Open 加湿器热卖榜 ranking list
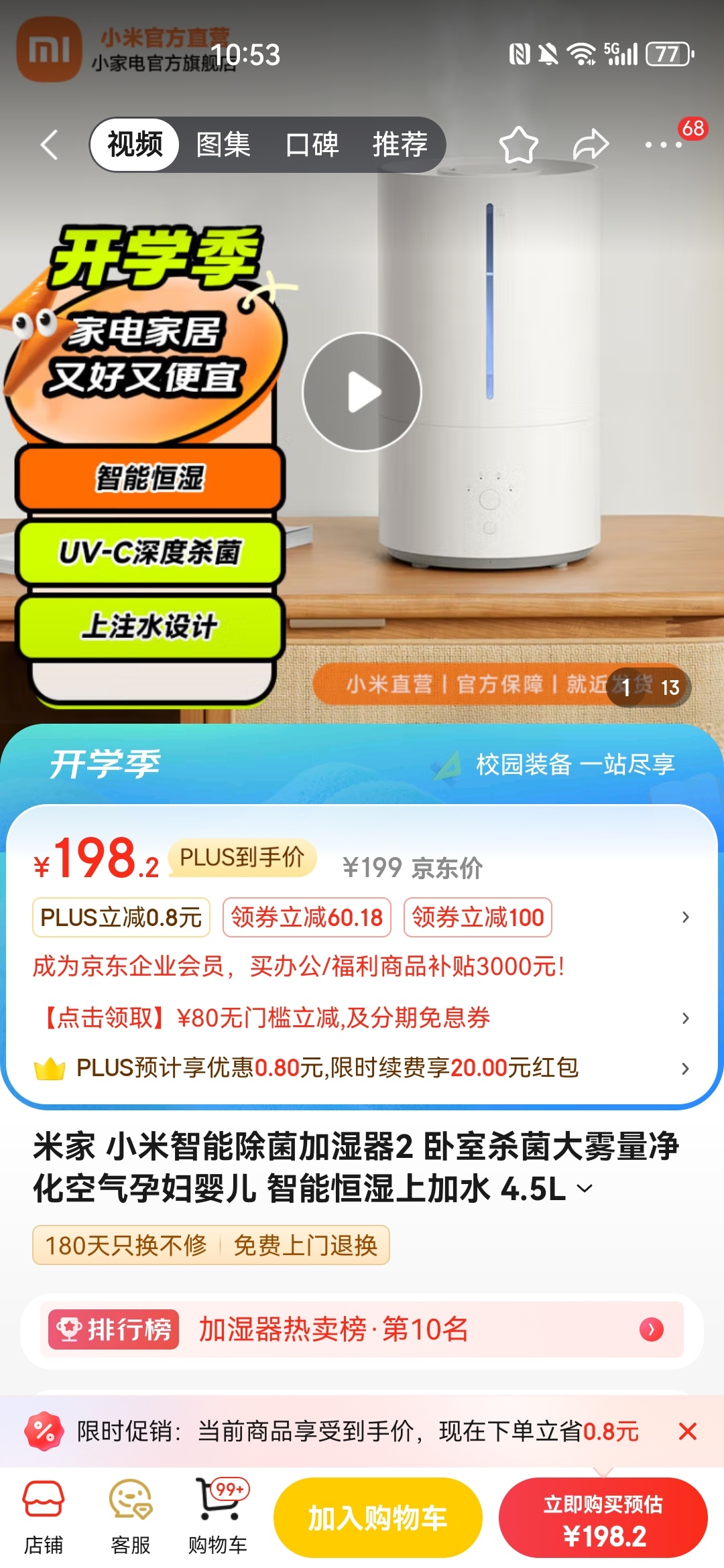 pyautogui.click(x=362, y=1329)
